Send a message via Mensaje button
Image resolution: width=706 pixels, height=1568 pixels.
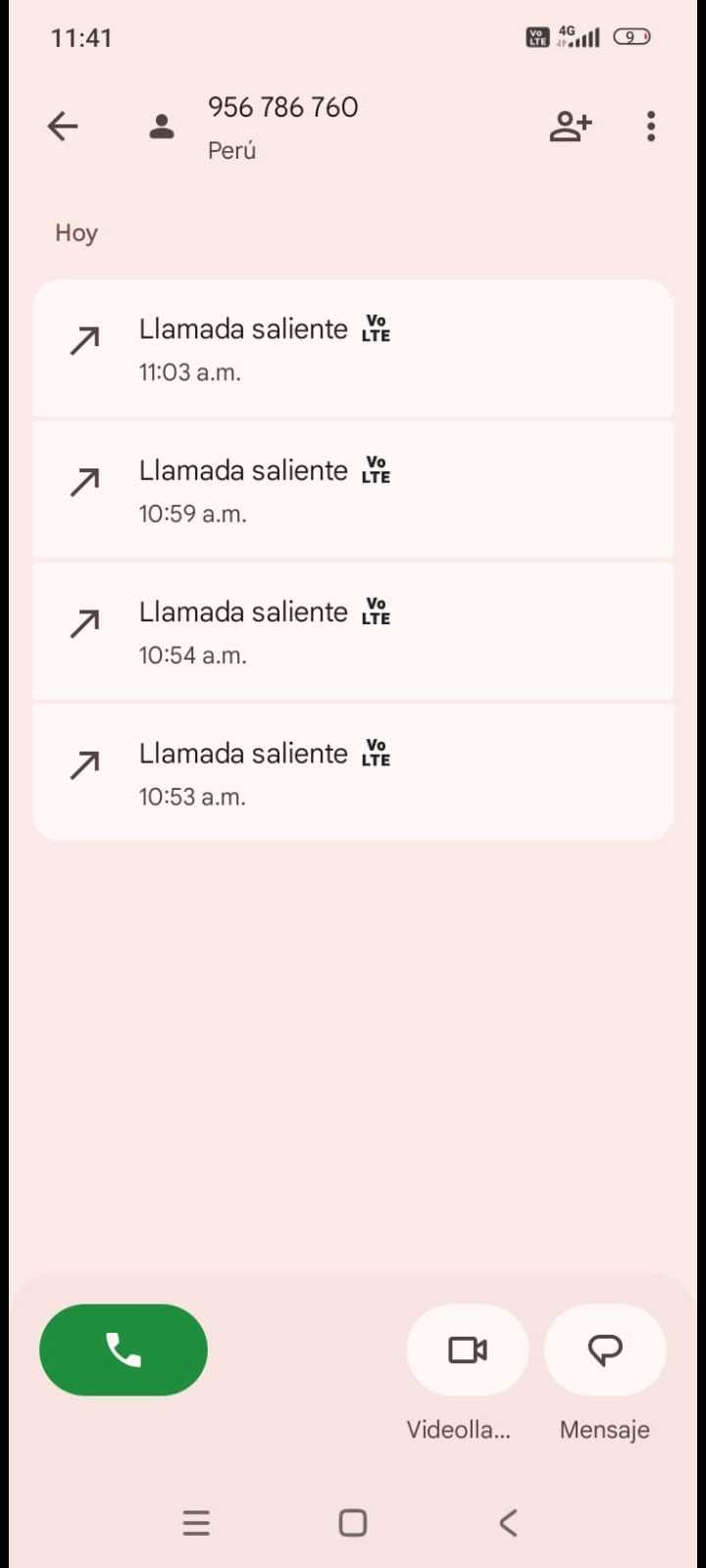click(x=605, y=1349)
